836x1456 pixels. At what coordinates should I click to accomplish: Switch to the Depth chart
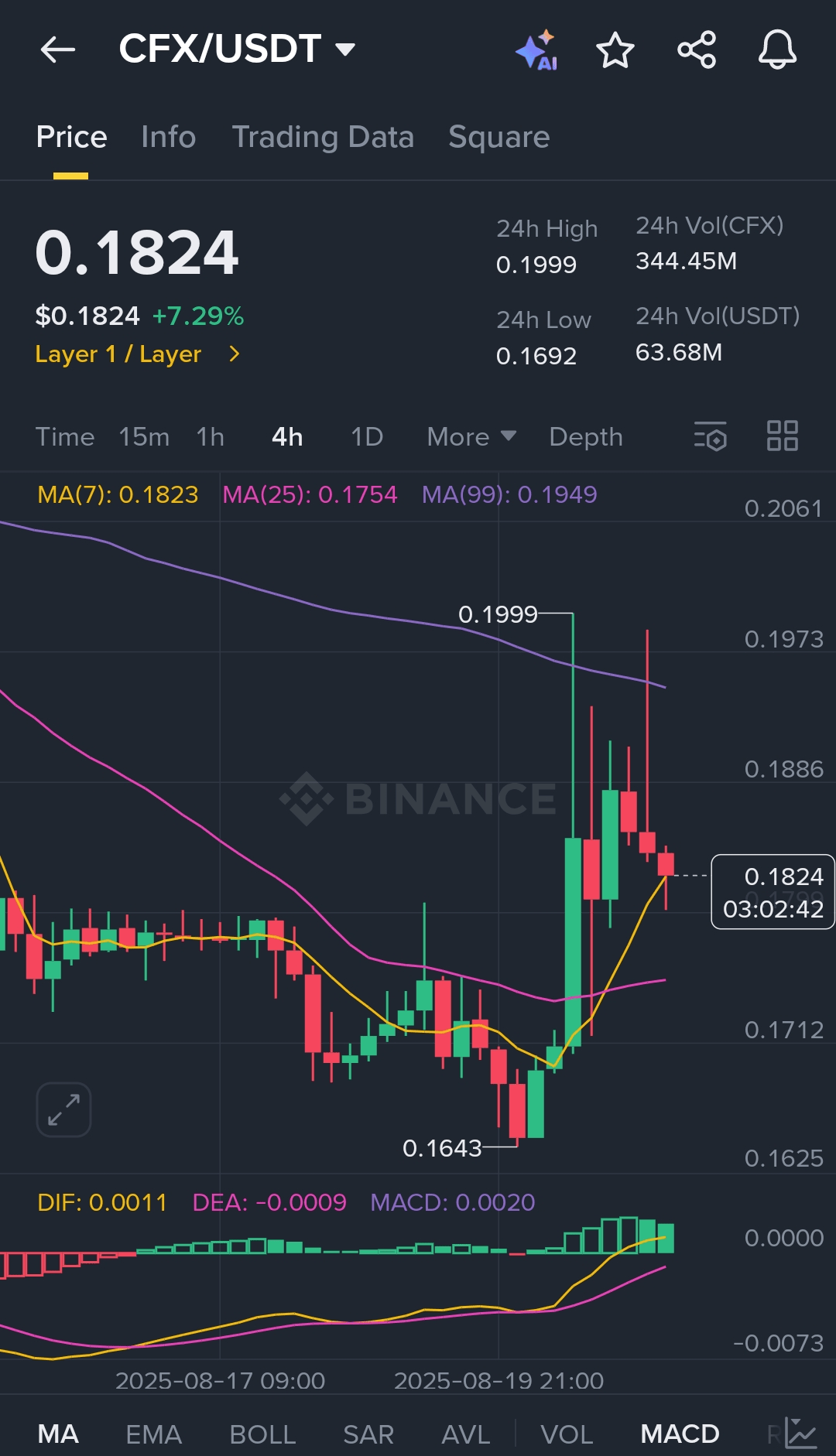[586, 437]
